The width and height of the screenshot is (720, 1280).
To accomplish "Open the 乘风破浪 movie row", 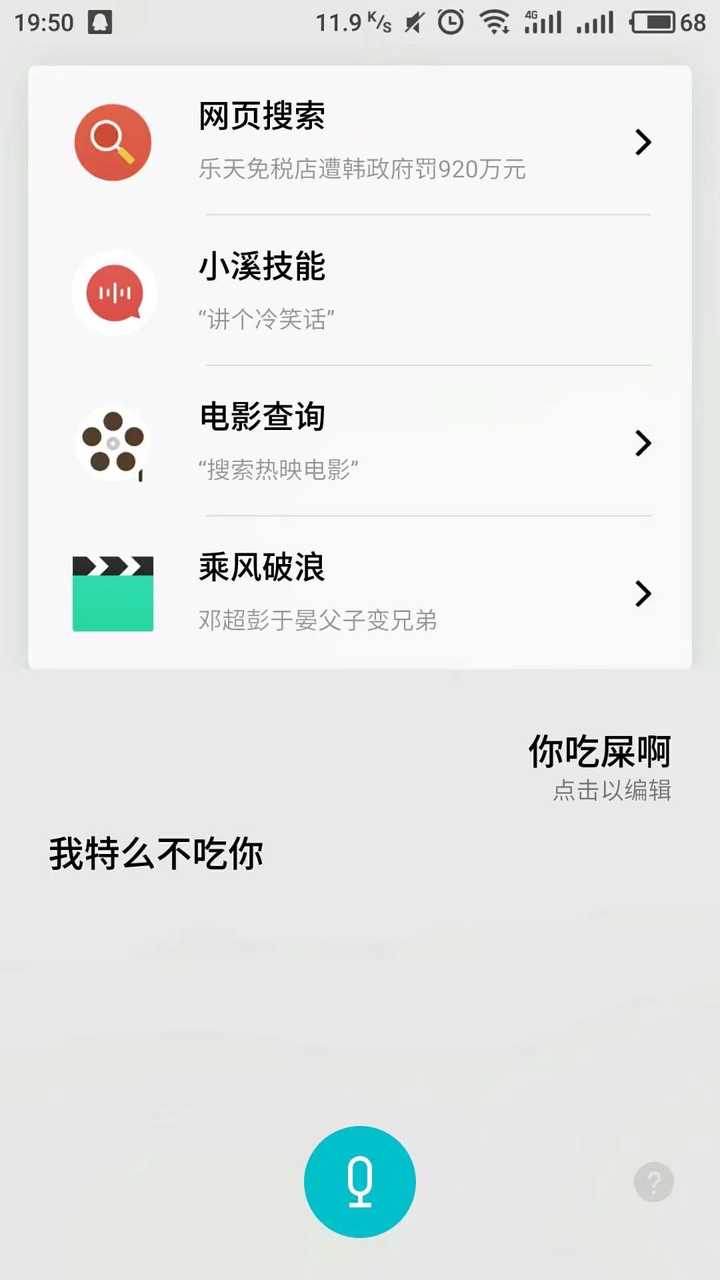I will click(x=360, y=592).
